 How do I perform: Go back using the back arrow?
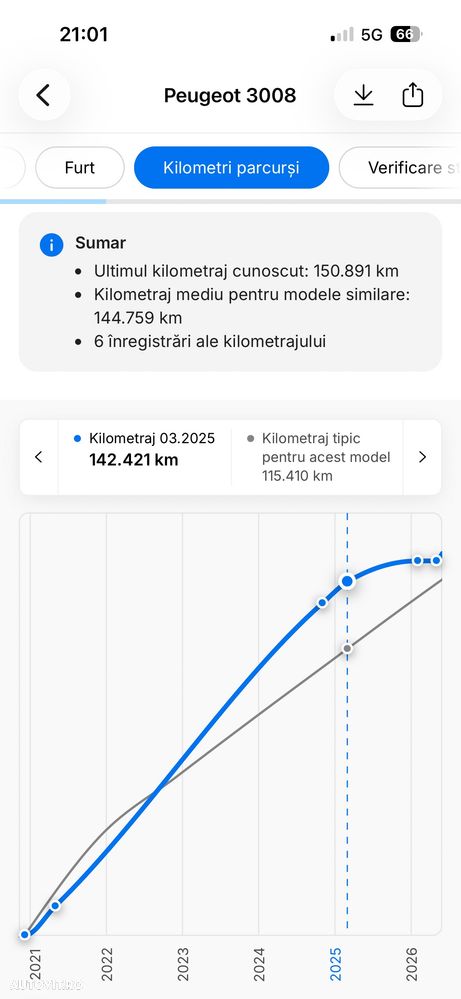pos(43,96)
